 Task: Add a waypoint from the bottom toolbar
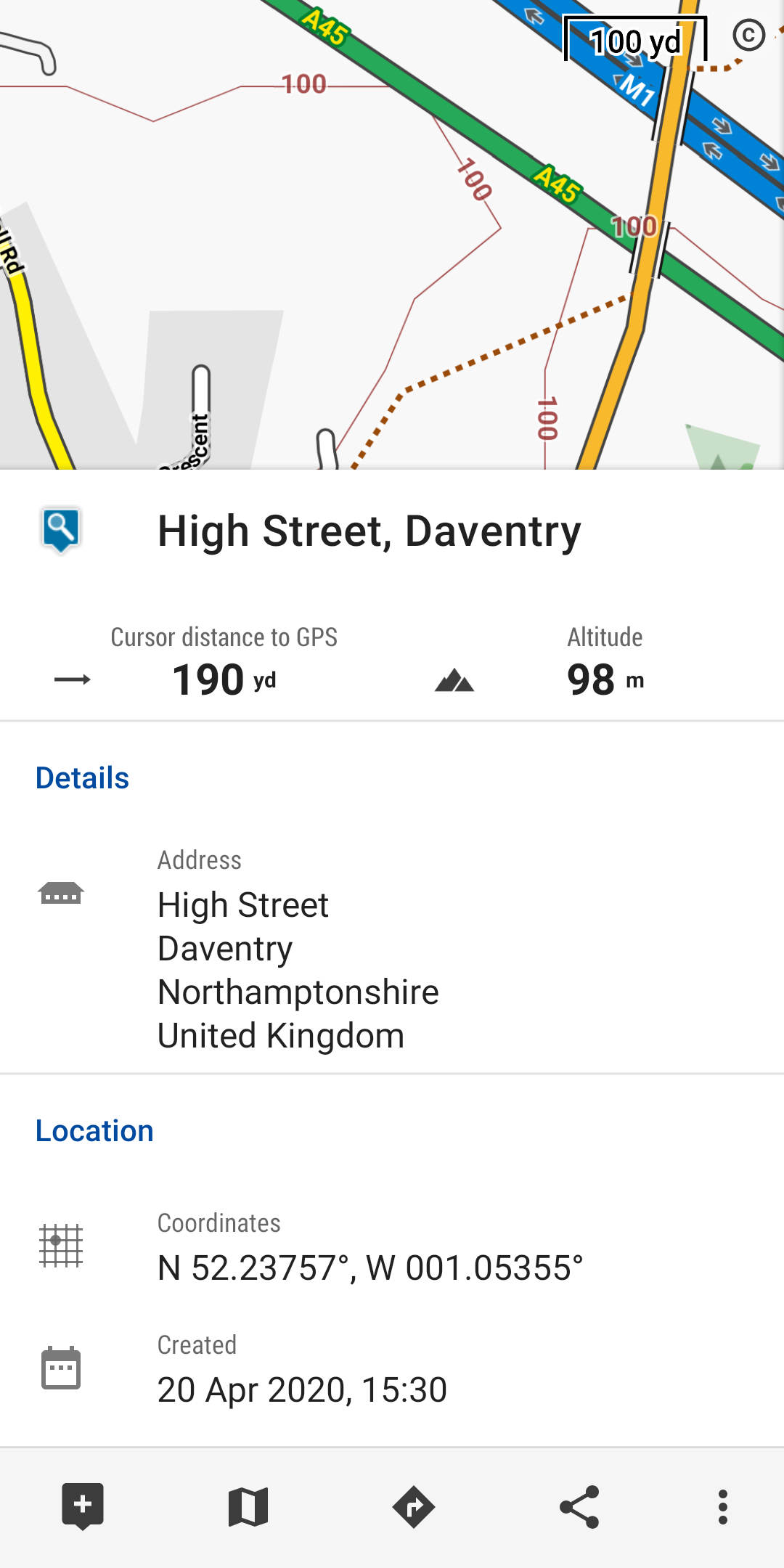(83, 1507)
